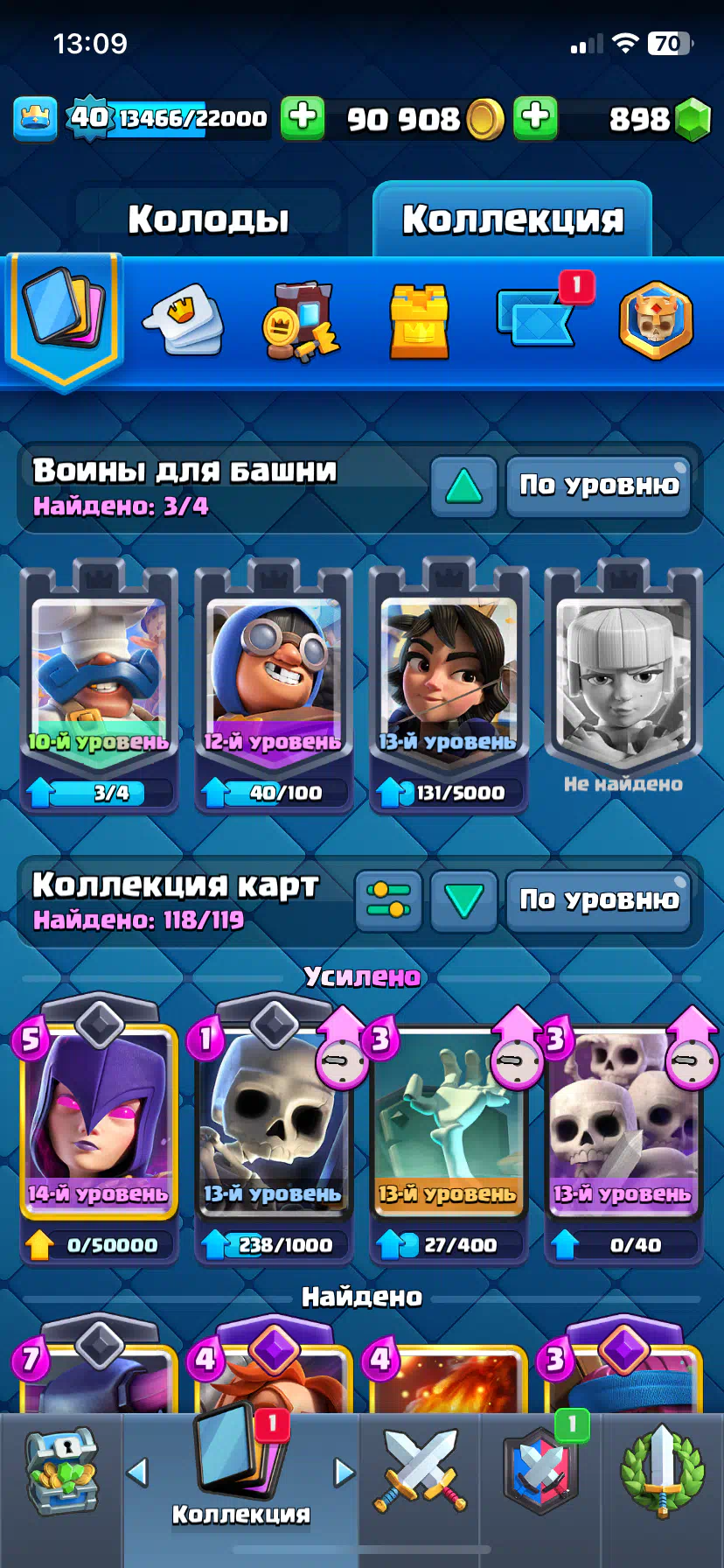Switch to the Колоды tab
This screenshot has width=724, height=1568.
208,220
